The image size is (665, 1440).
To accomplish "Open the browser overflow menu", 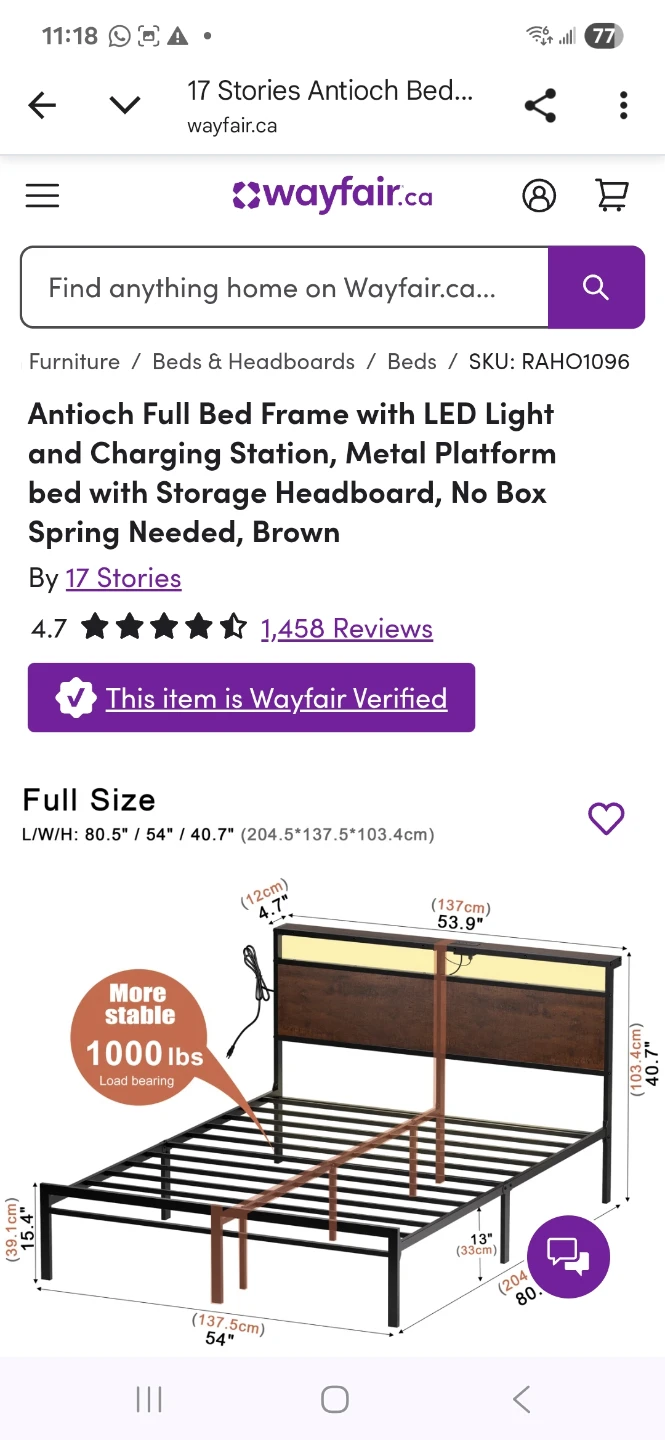I will [623, 105].
